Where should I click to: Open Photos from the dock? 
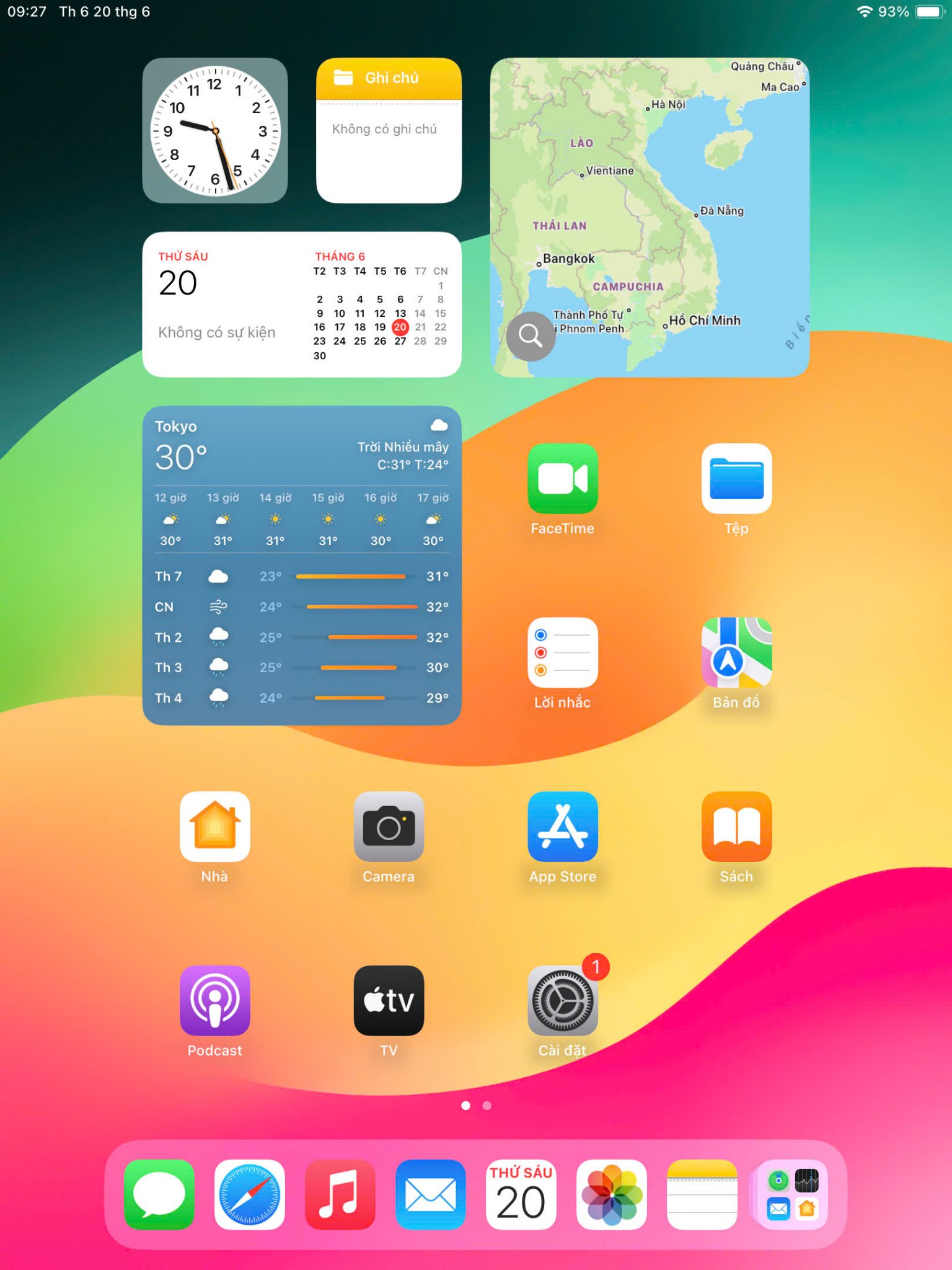point(611,1194)
